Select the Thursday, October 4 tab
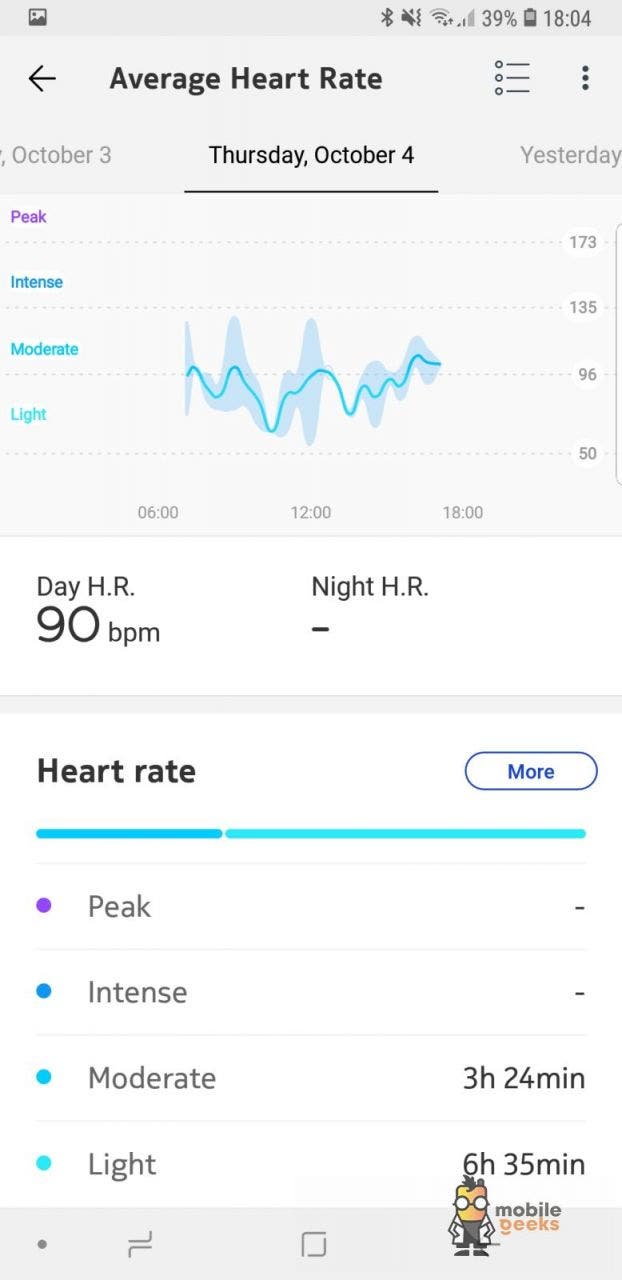Screen dimensions: 622x1280 pyautogui.click(x=311, y=155)
